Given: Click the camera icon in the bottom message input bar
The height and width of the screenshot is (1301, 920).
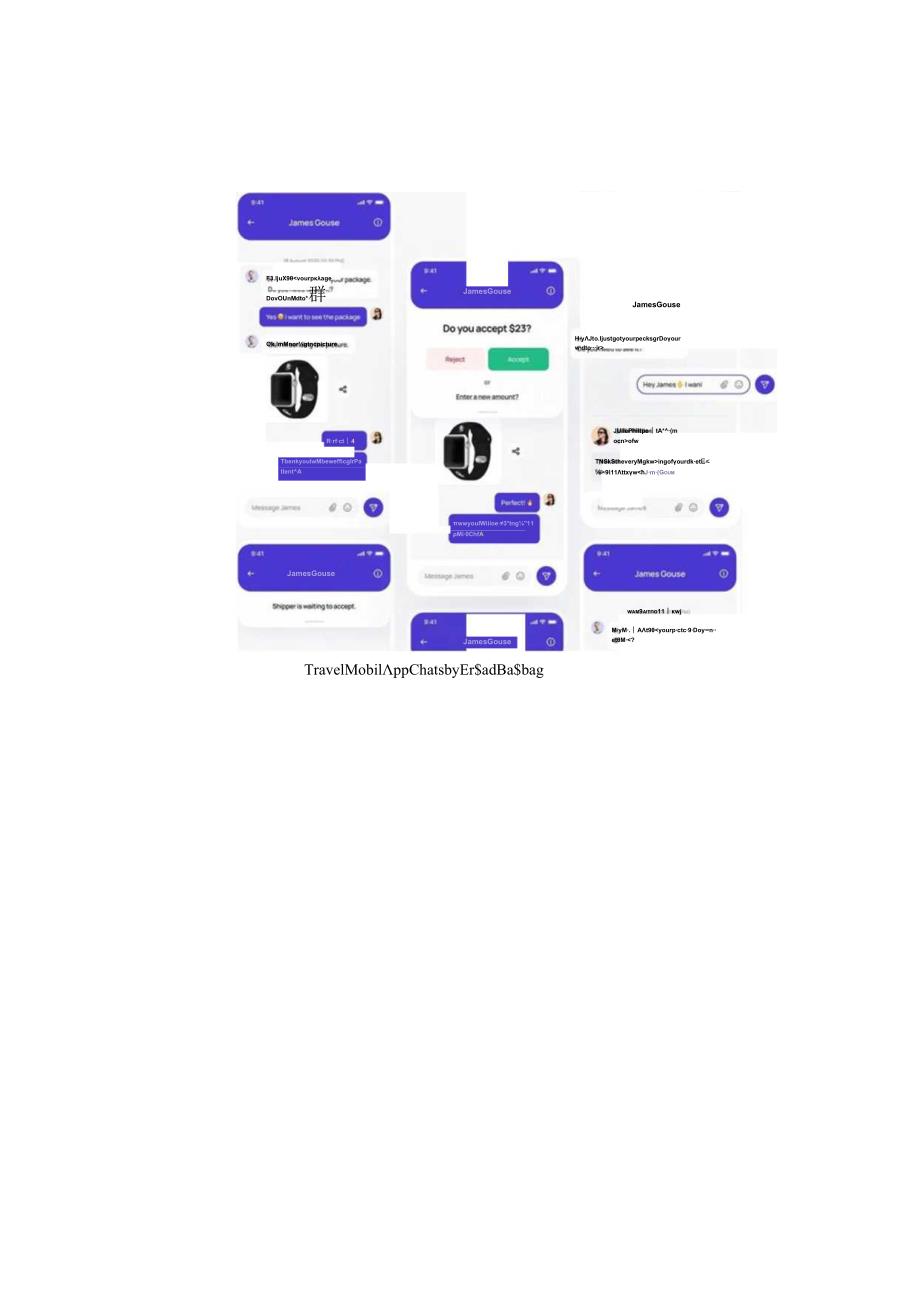Looking at the screenshot, I should click(348, 507).
